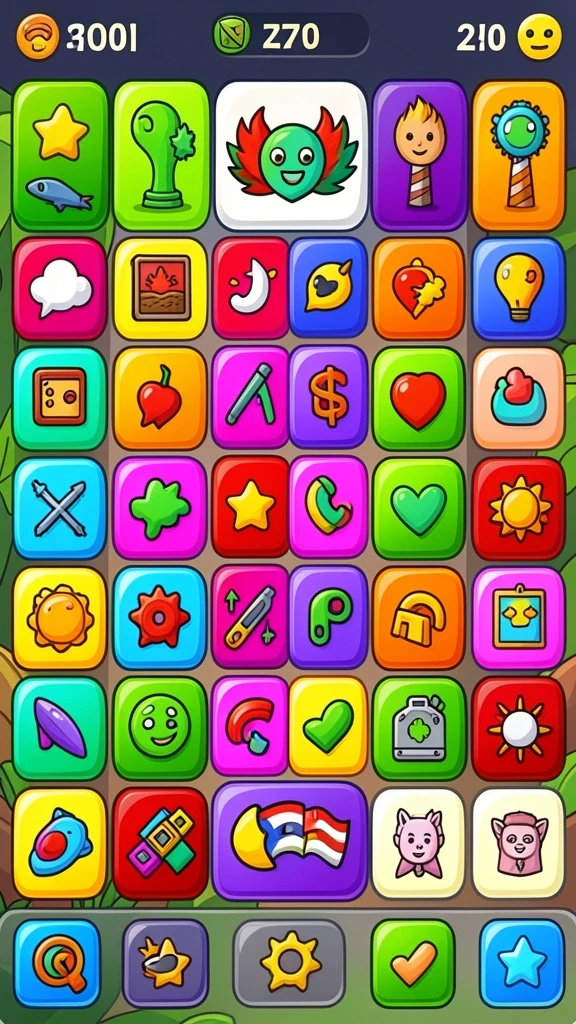Select the green smiley face tile

click(160, 728)
